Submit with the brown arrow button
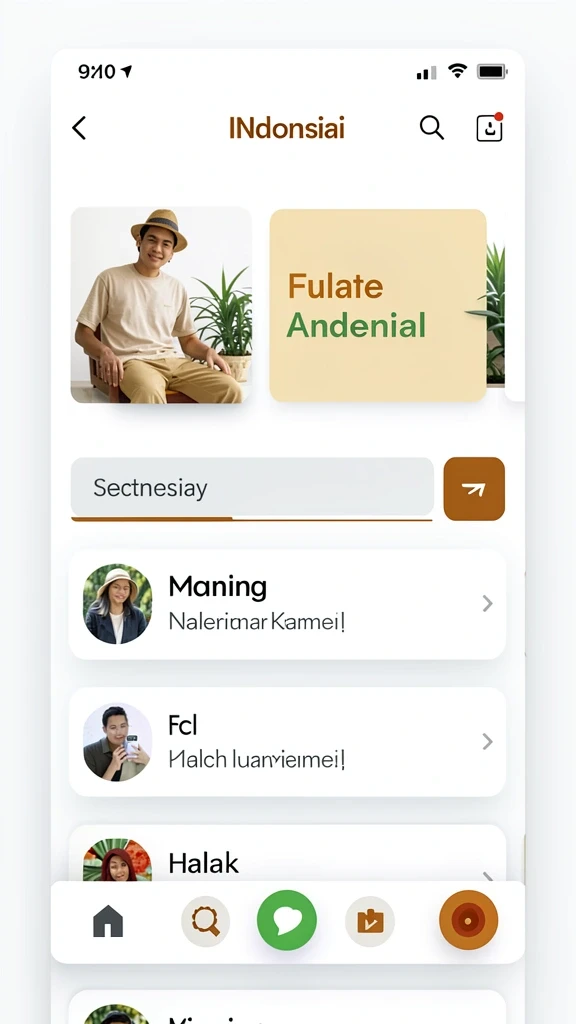This screenshot has width=576, height=1024. 474,488
